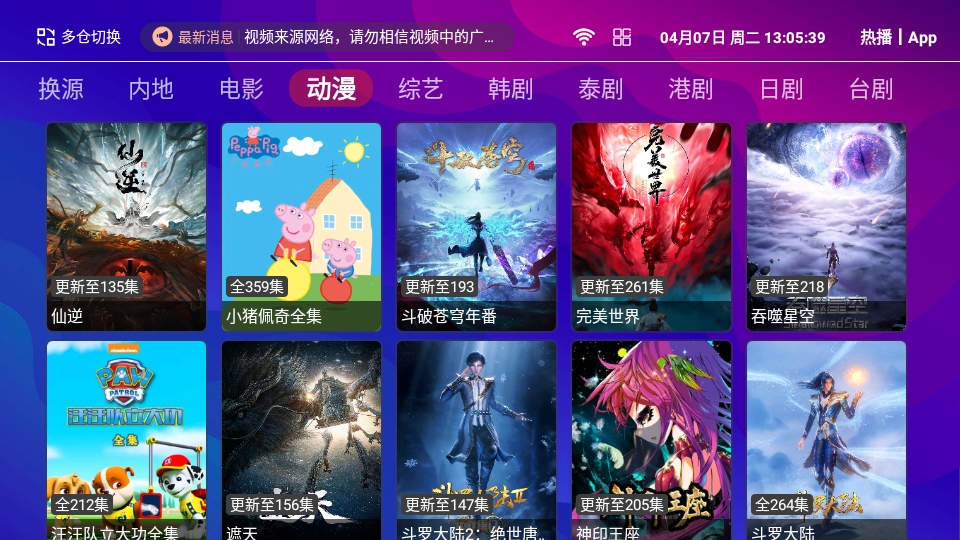Open 小猪佩奇全集 card

point(301,226)
